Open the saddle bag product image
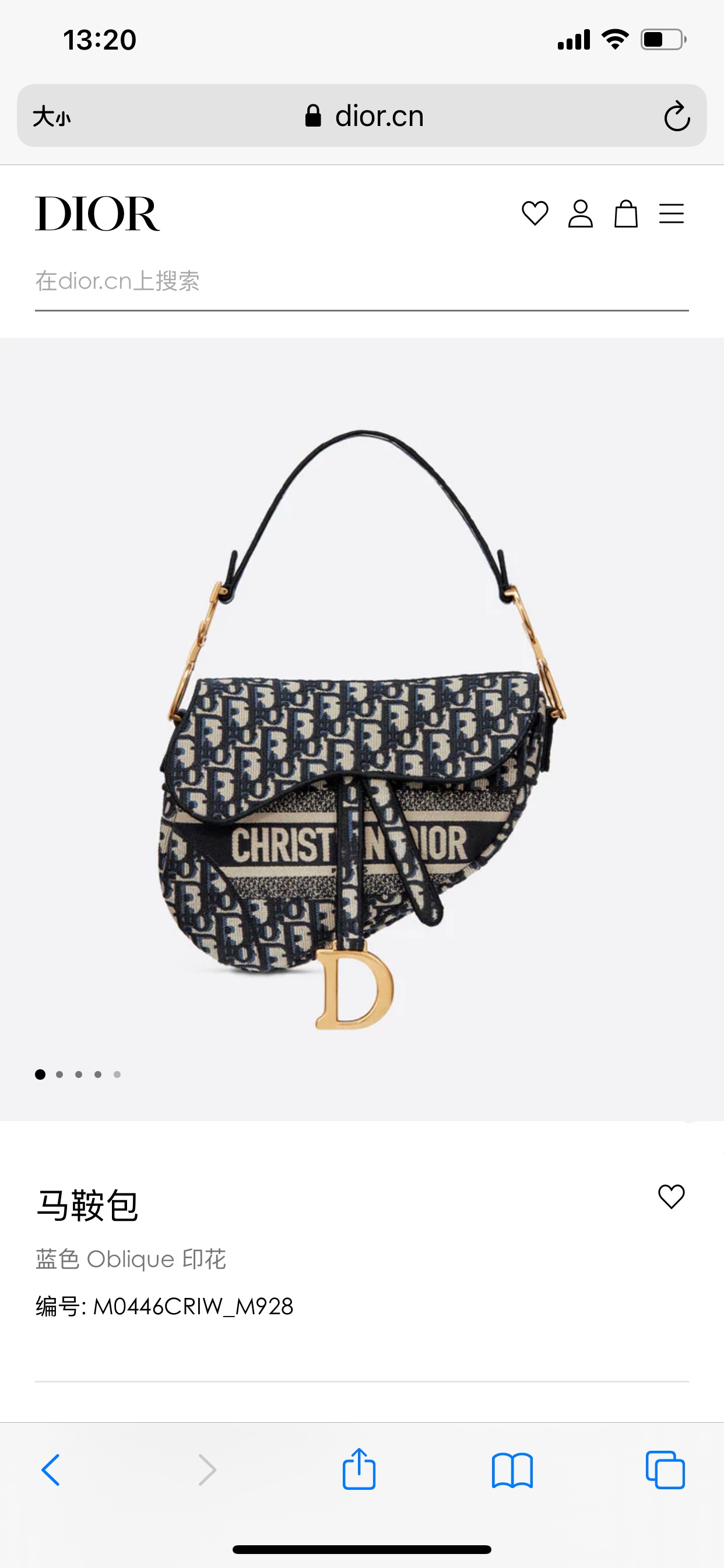The image size is (724, 1568). coord(362,730)
